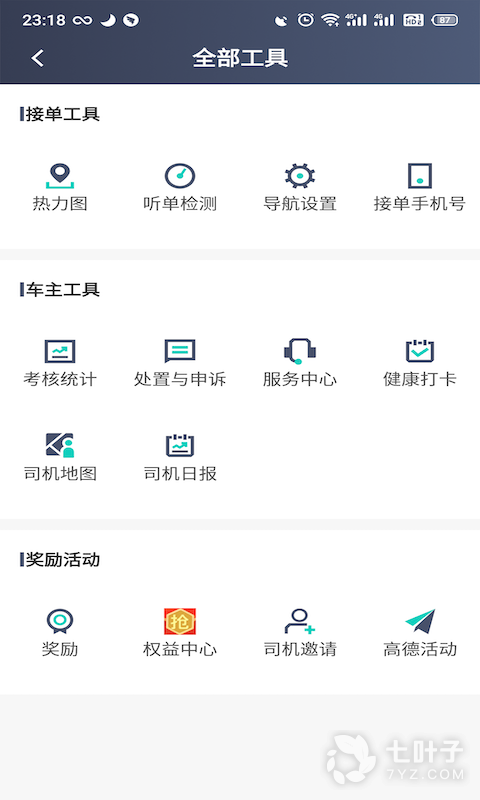Go back using the top-left arrow
The width and height of the screenshot is (480, 800).
point(37,58)
